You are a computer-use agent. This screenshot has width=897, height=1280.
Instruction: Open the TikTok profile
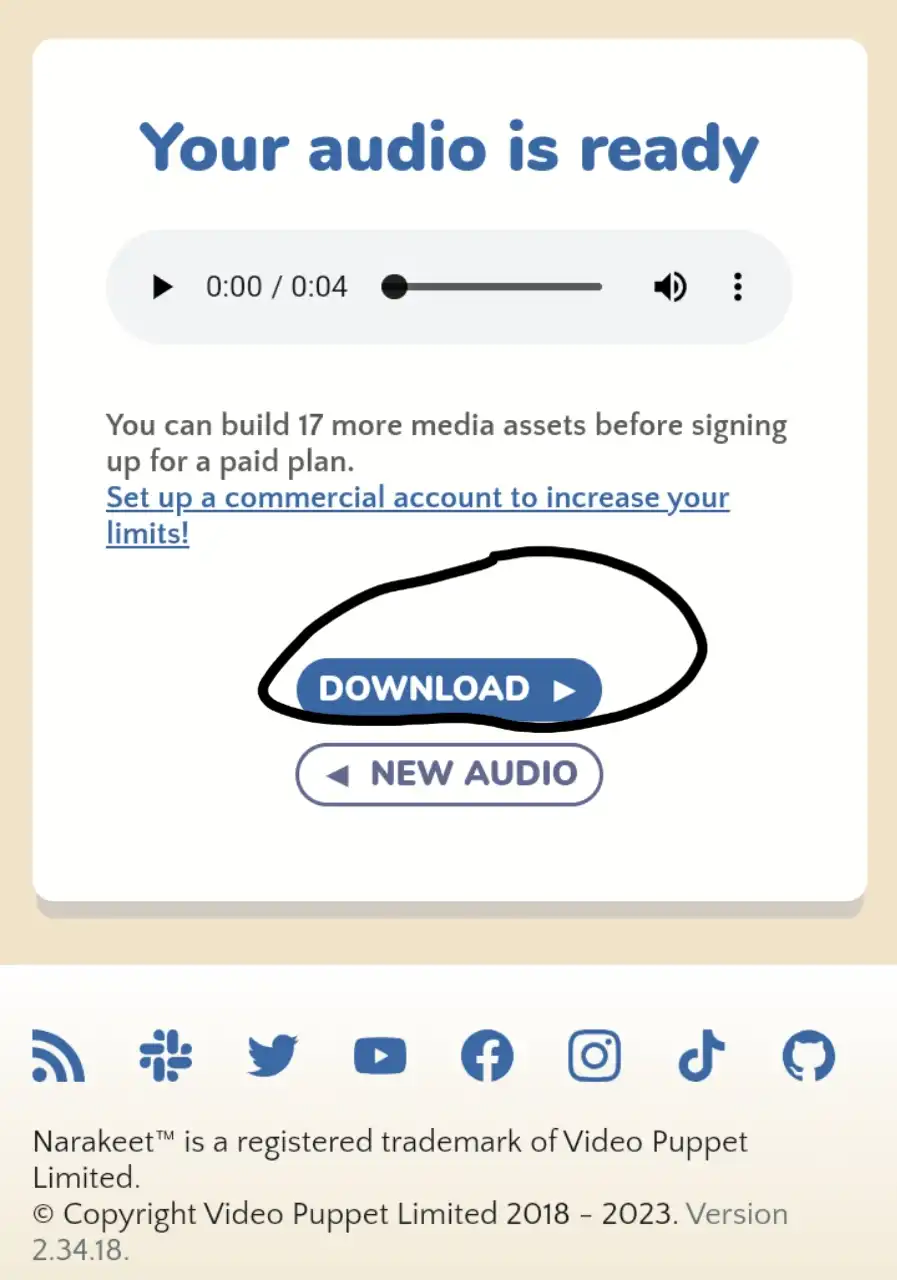pos(701,1056)
